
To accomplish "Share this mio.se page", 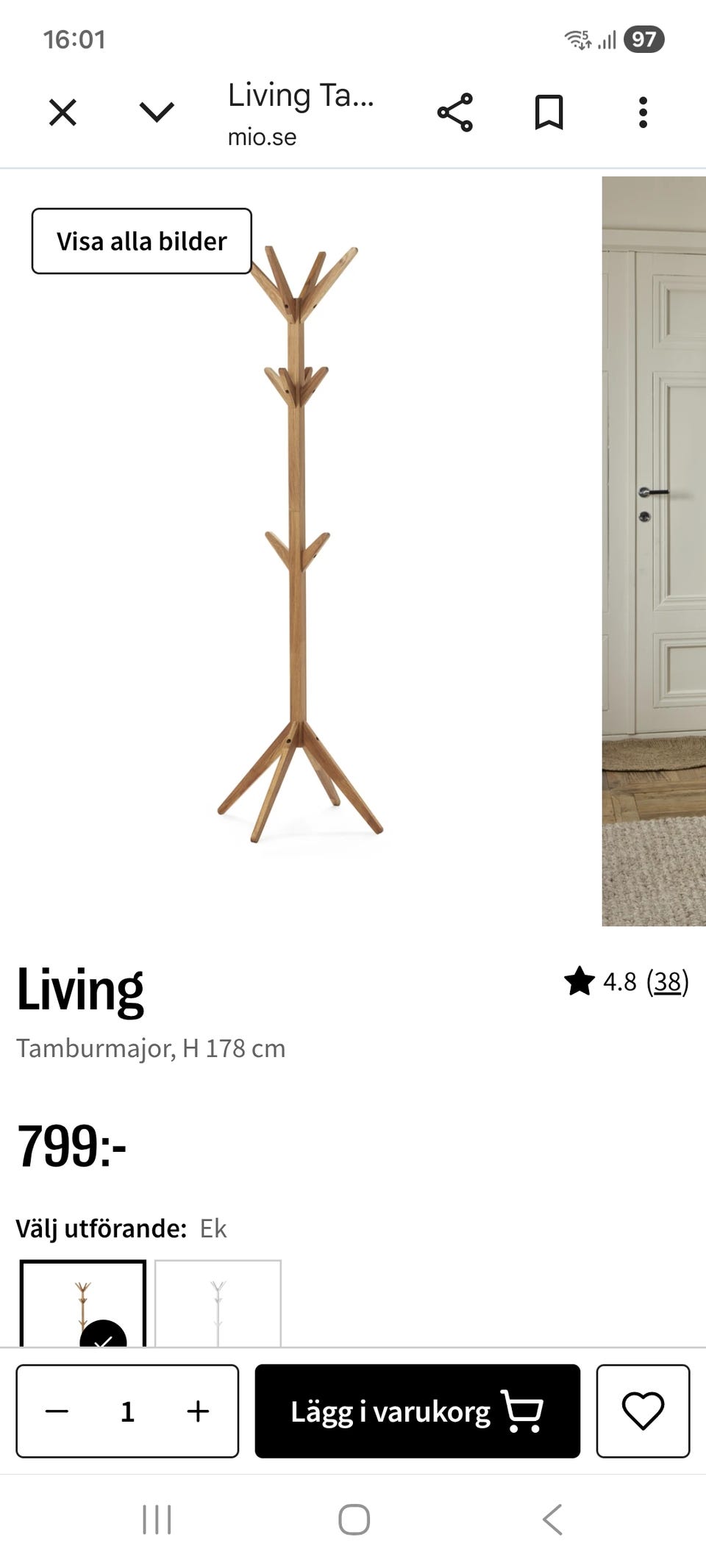I will pyautogui.click(x=455, y=112).
